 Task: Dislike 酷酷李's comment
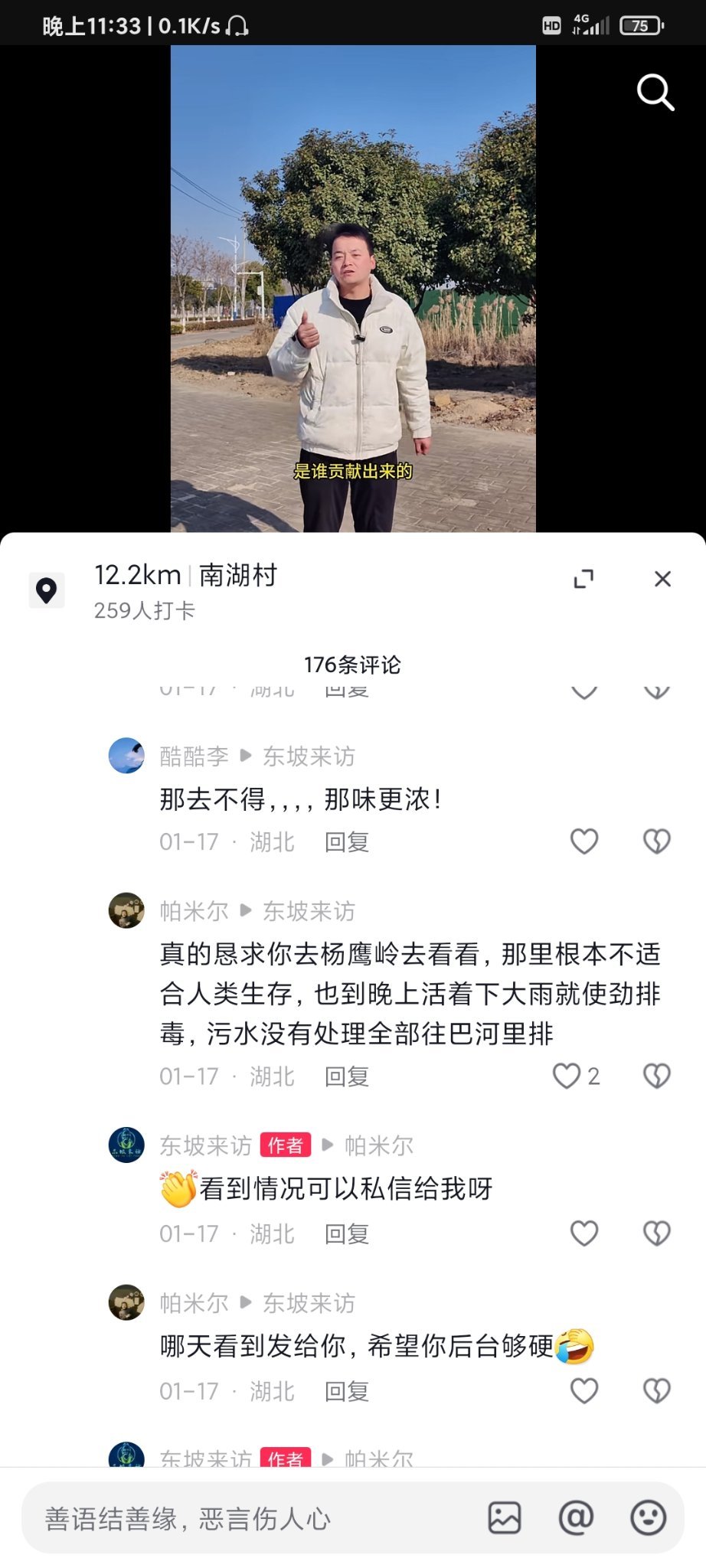[656, 841]
